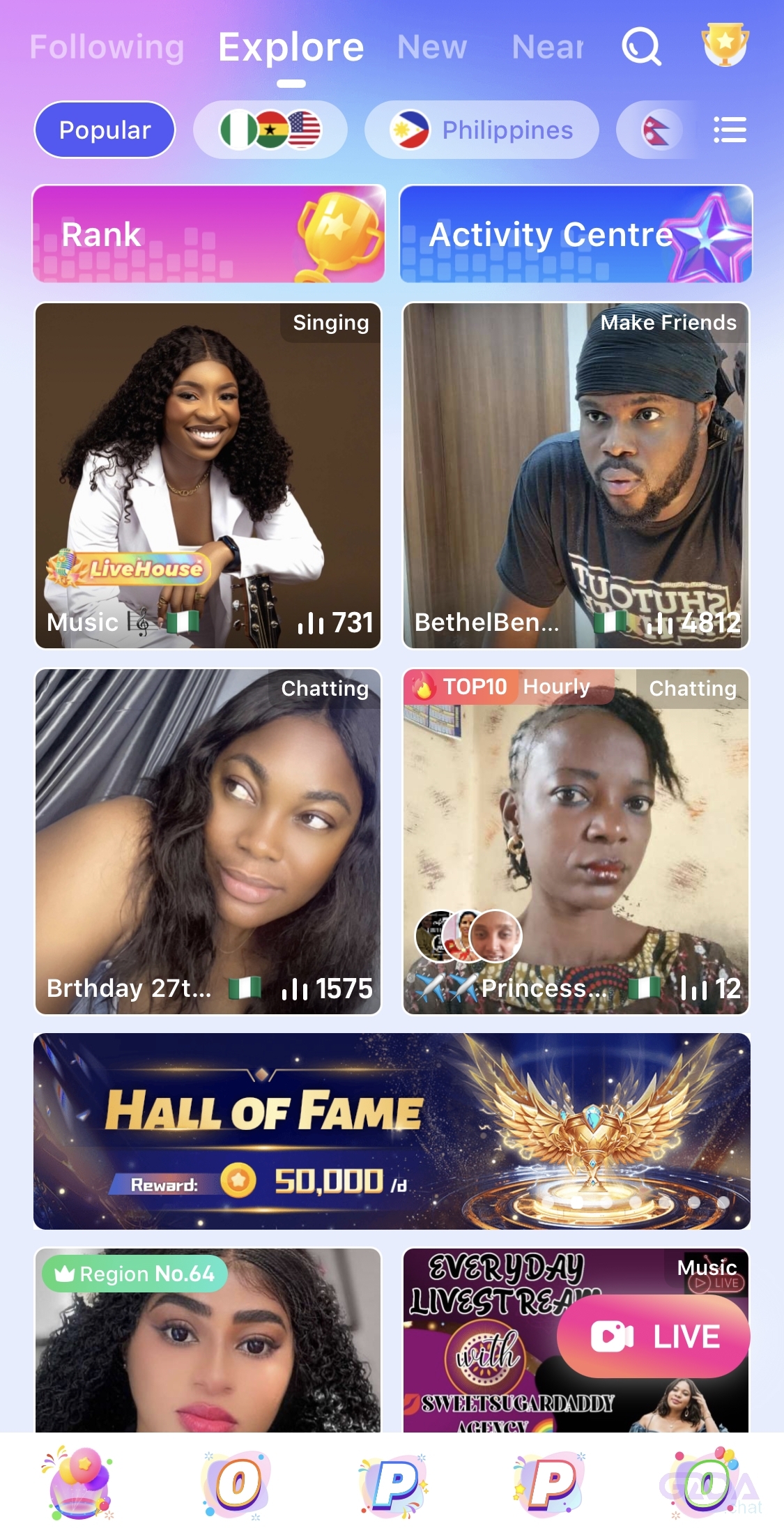Start a broadcast with the LIVE button
784x1535 pixels.
[654, 1336]
